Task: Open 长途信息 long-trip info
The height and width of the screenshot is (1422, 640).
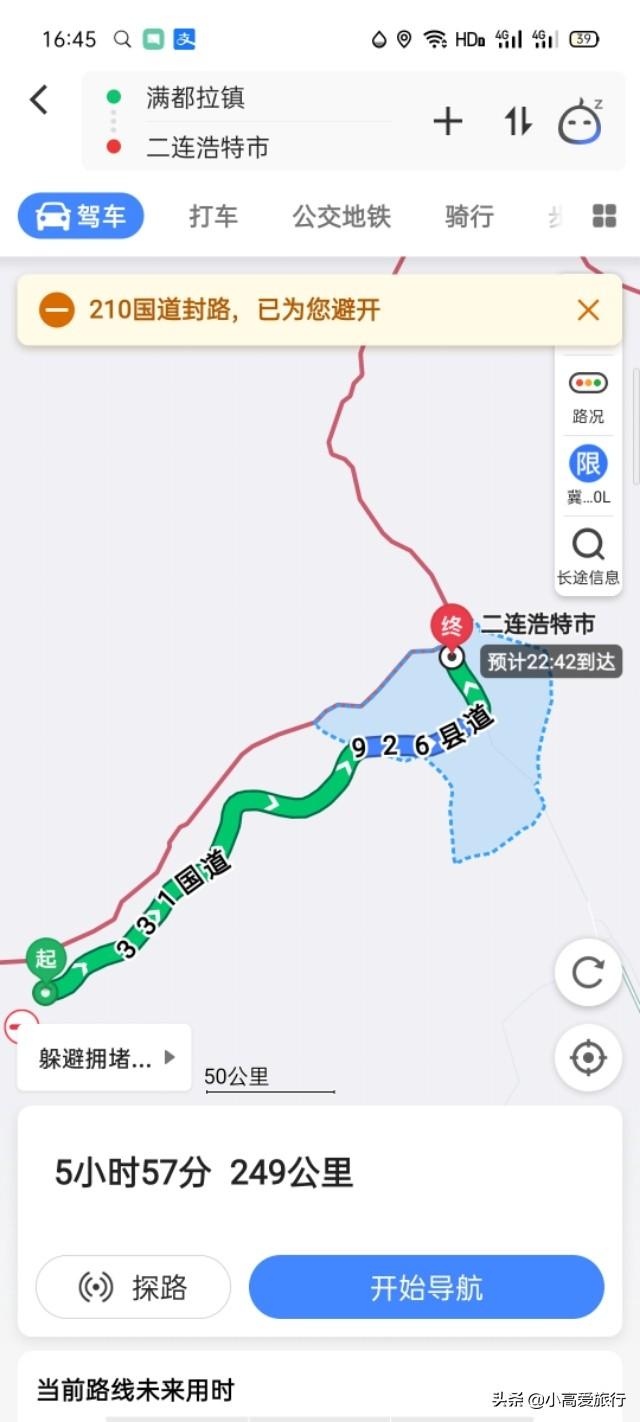Action: 588,556
